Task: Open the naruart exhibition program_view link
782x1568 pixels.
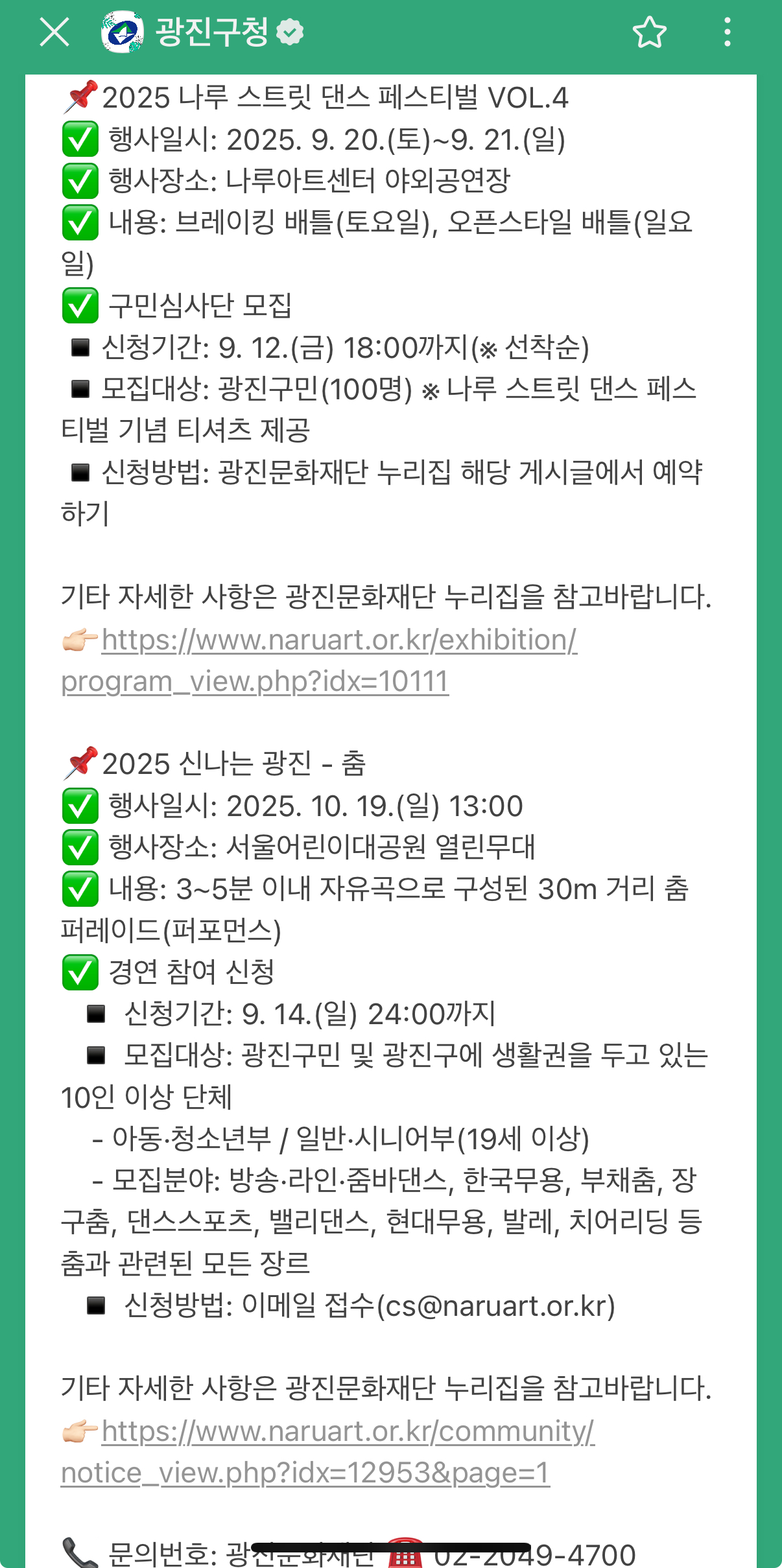Action: (x=338, y=640)
